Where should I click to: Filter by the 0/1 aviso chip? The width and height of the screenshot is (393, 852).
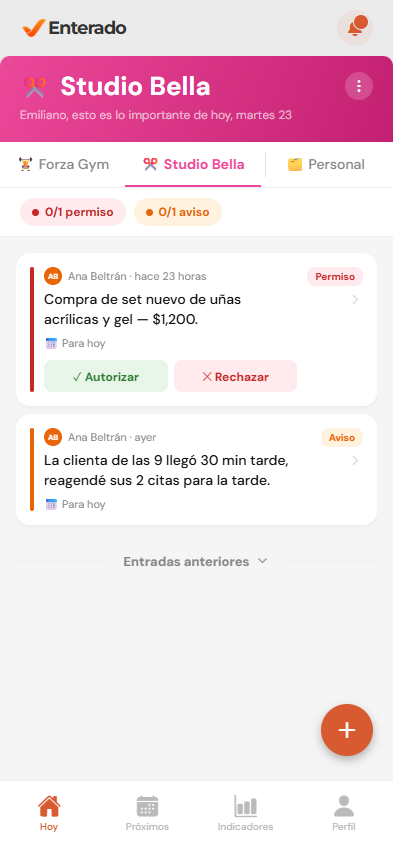(178, 212)
